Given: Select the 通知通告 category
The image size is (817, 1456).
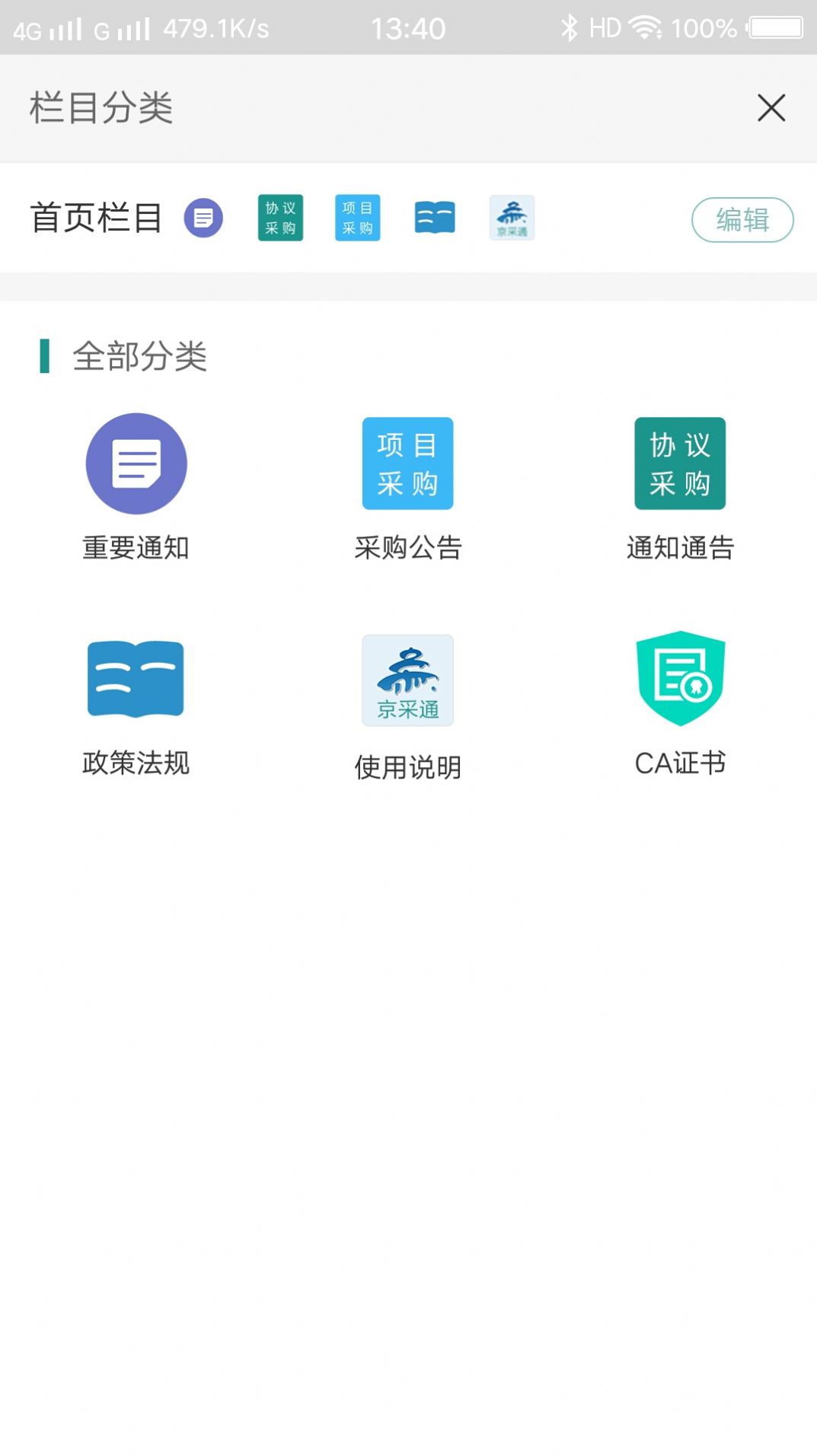Looking at the screenshot, I should (679, 464).
